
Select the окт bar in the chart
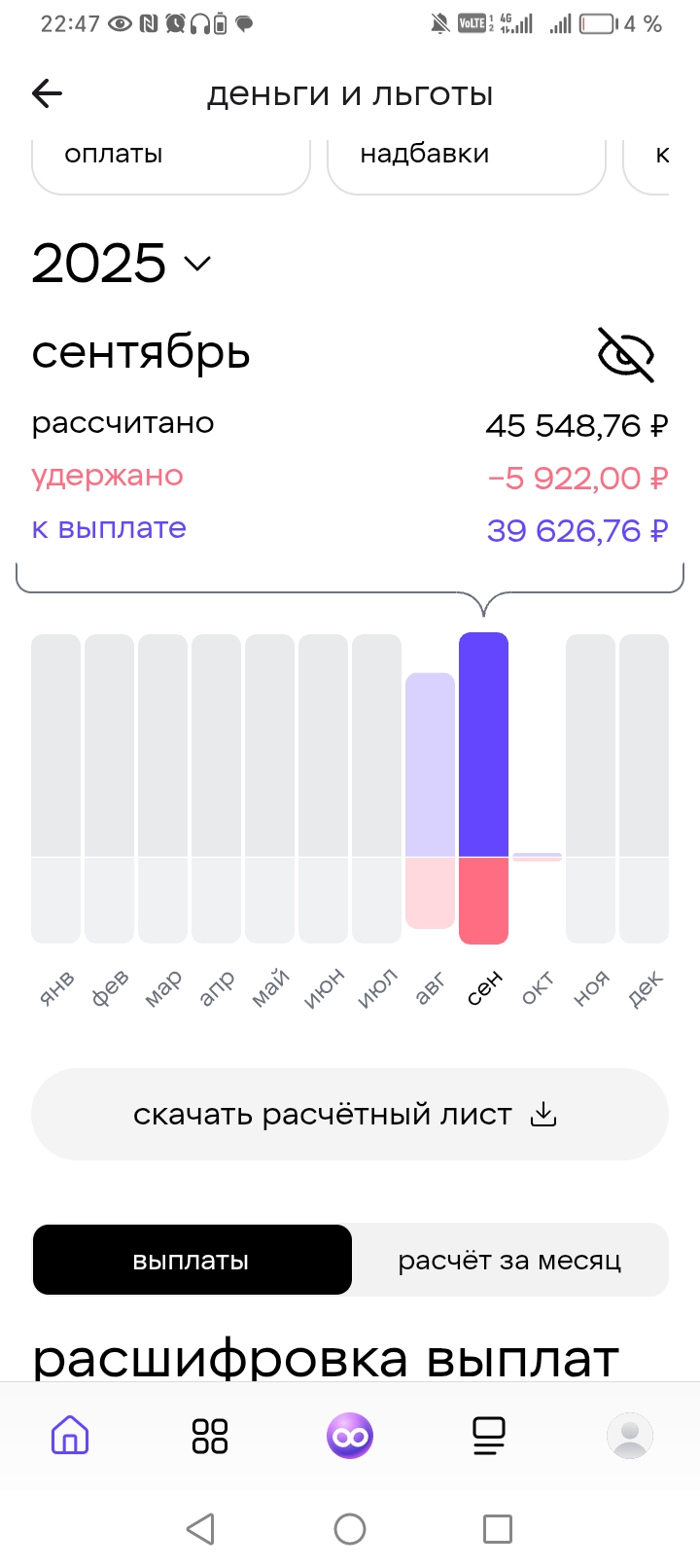coord(537,856)
